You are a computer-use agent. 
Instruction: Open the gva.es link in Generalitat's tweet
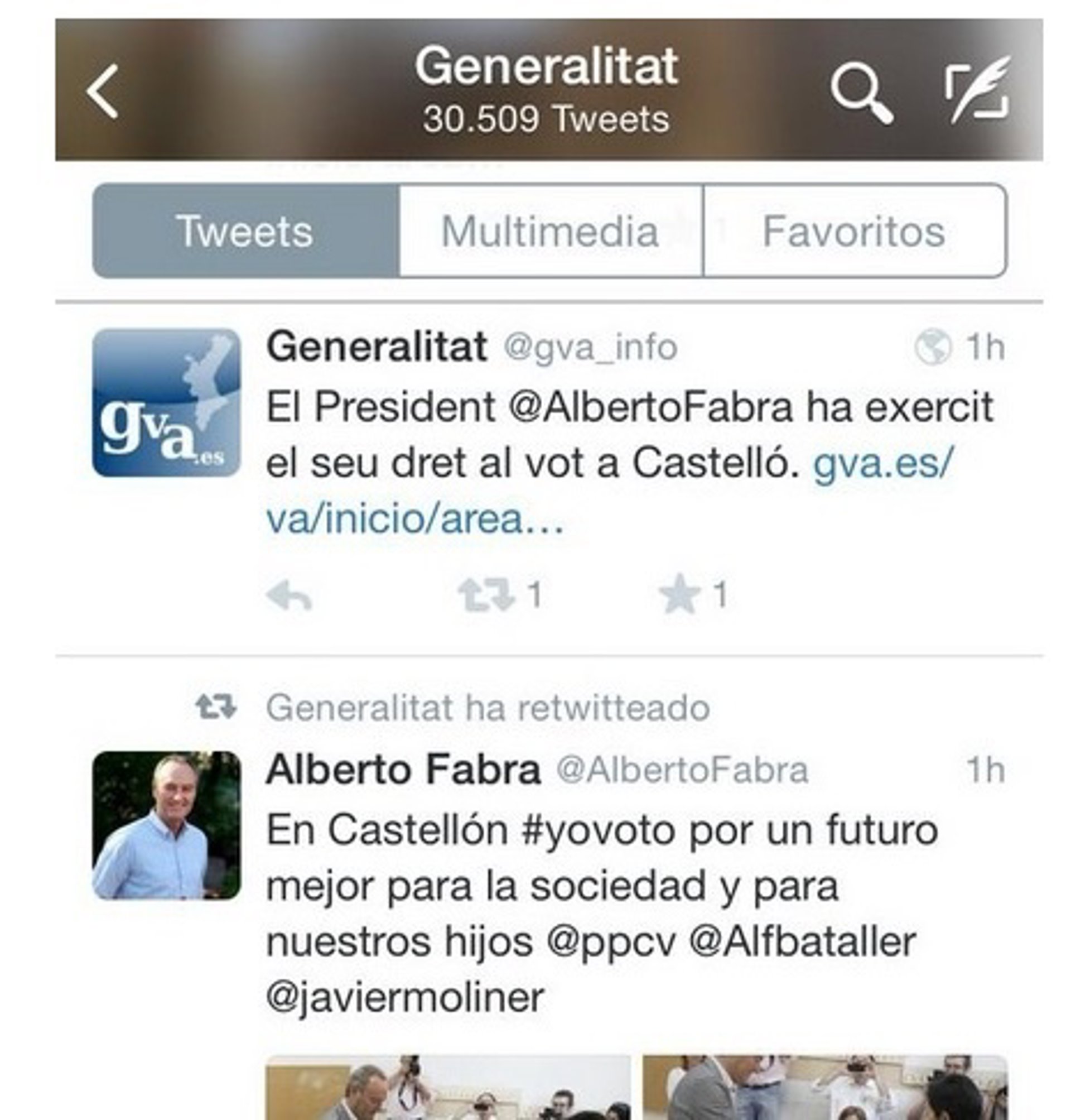point(882,464)
